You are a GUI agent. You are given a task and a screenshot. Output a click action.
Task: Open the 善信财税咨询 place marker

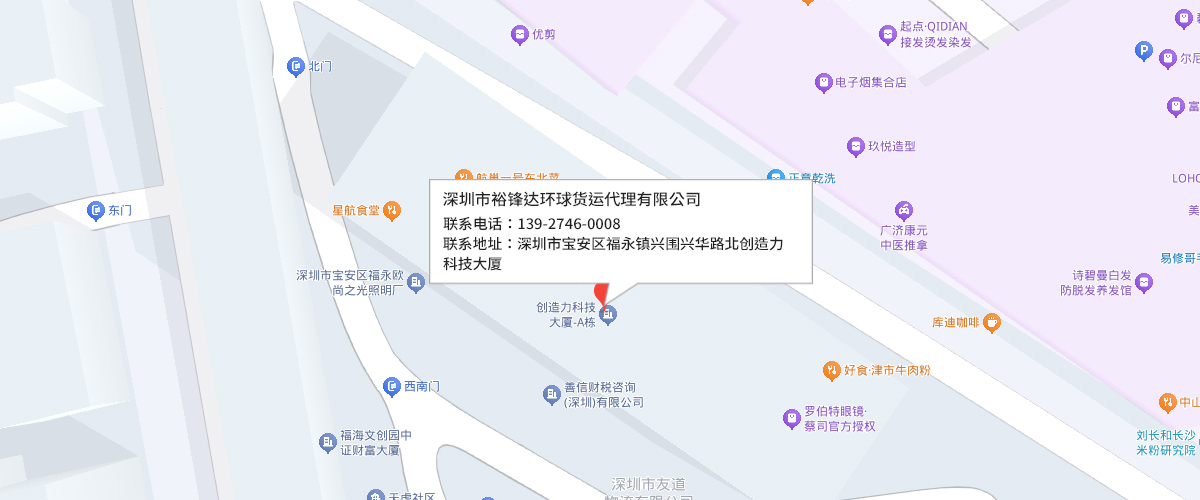pos(551,395)
